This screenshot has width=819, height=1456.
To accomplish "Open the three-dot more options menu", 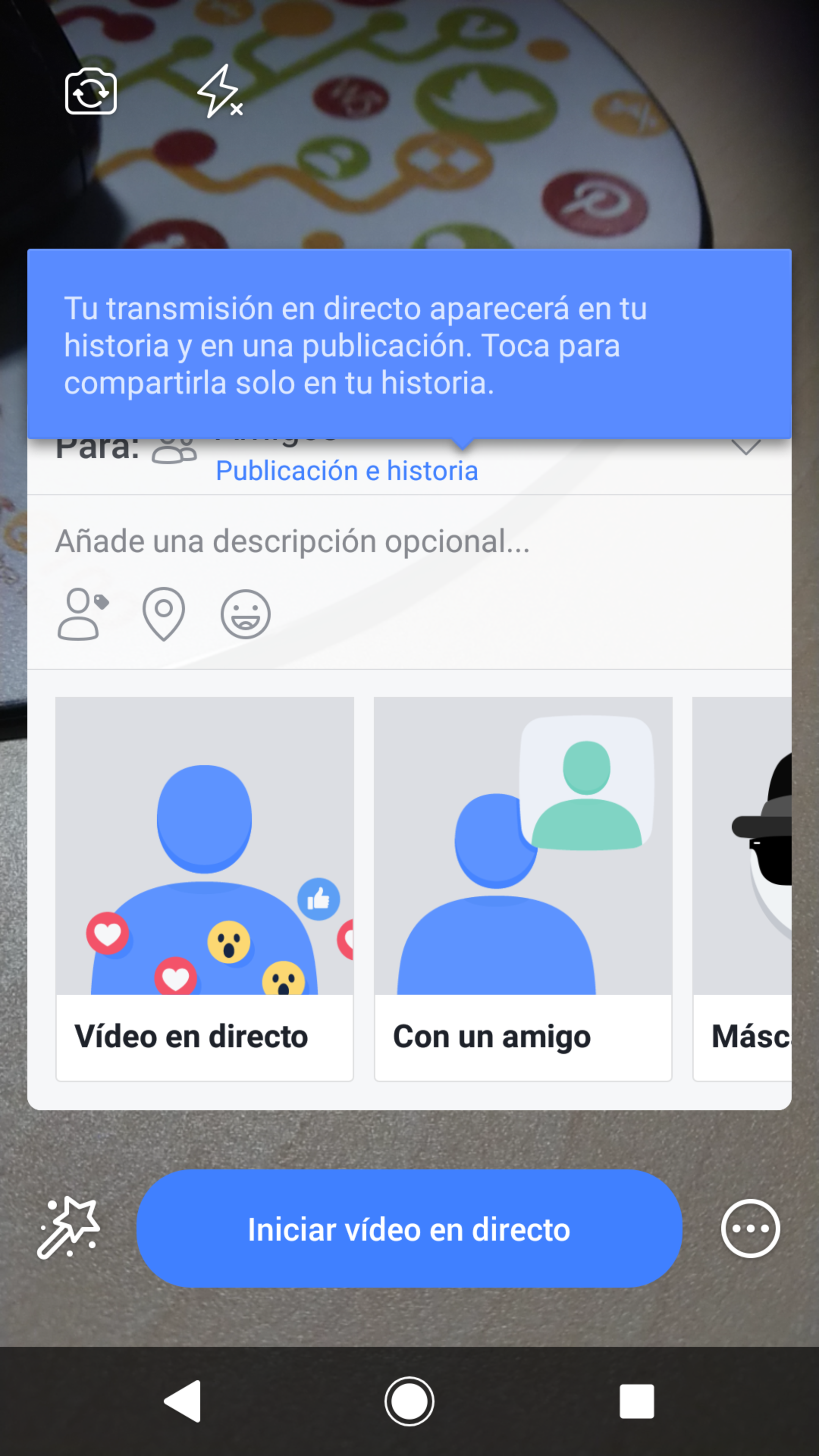I will [x=750, y=1228].
